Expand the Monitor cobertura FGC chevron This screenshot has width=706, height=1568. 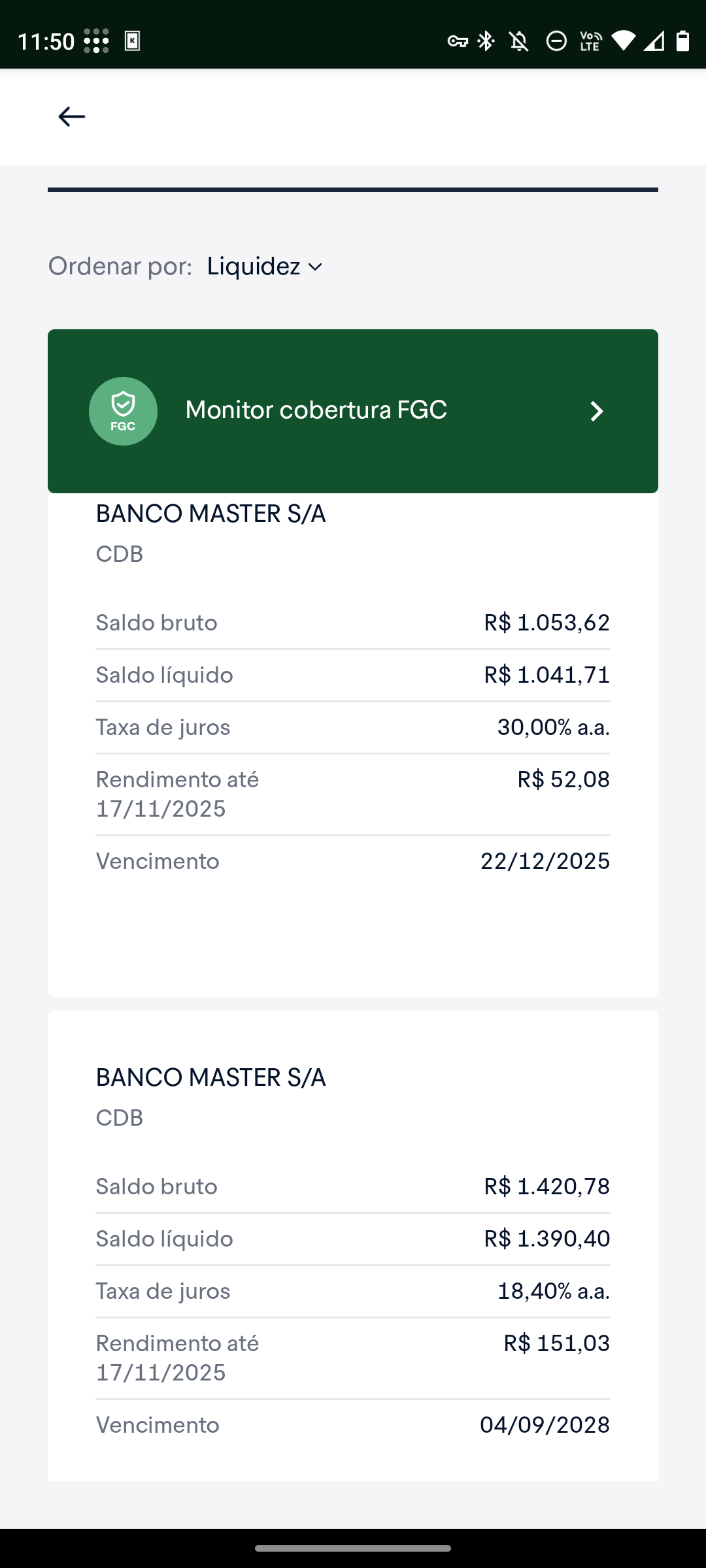tap(597, 411)
